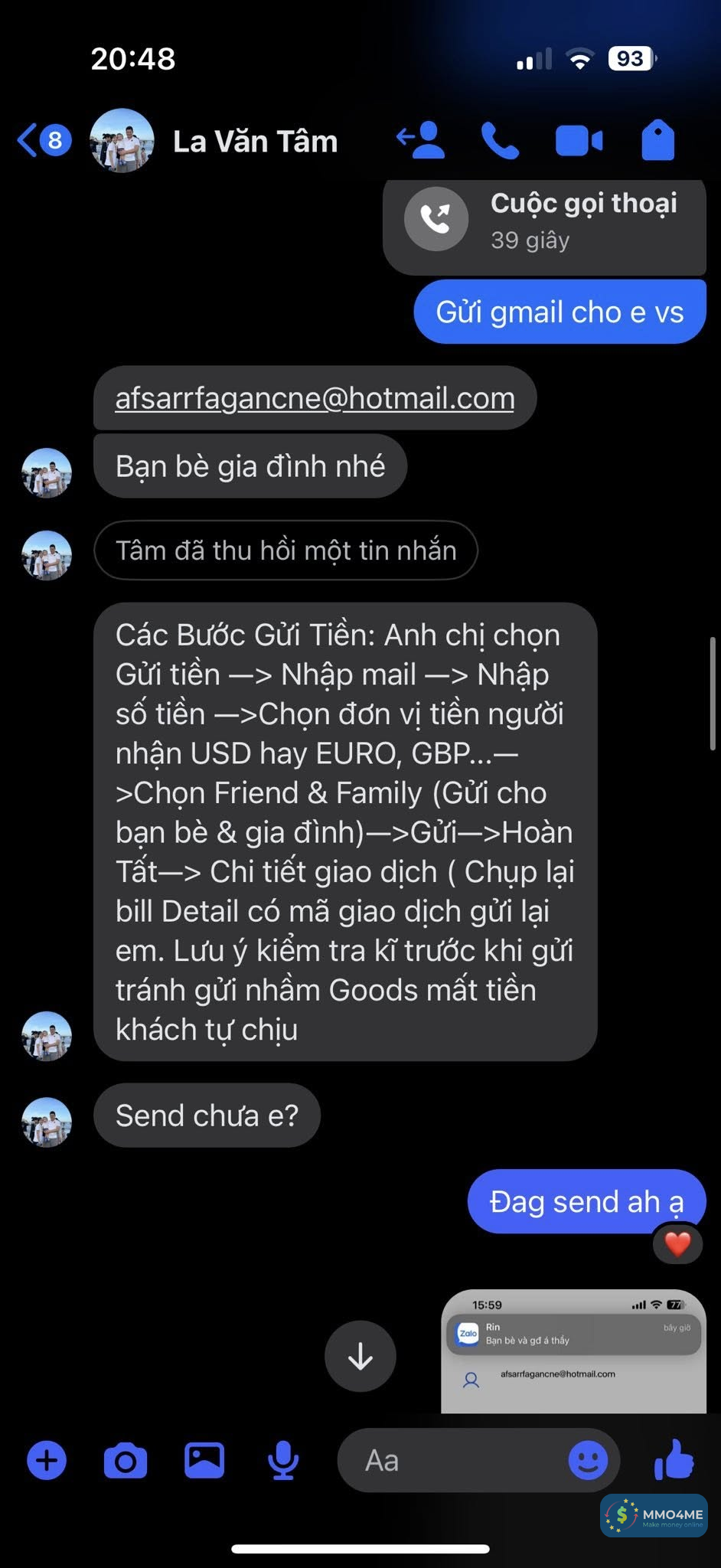Open the sent screenshot image
The height and width of the screenshot is (1568, 721).
573,1351
